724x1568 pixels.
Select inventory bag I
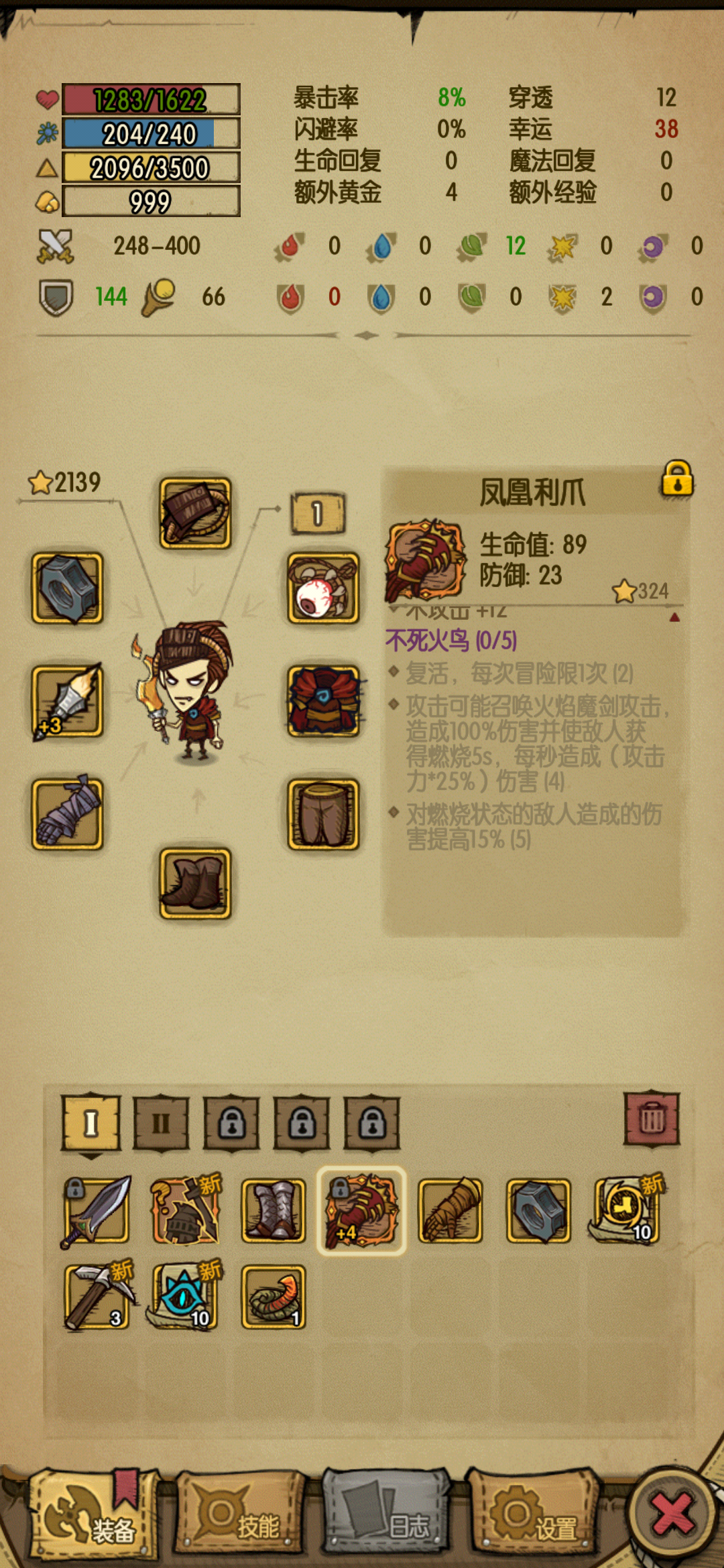(91, 1123)
